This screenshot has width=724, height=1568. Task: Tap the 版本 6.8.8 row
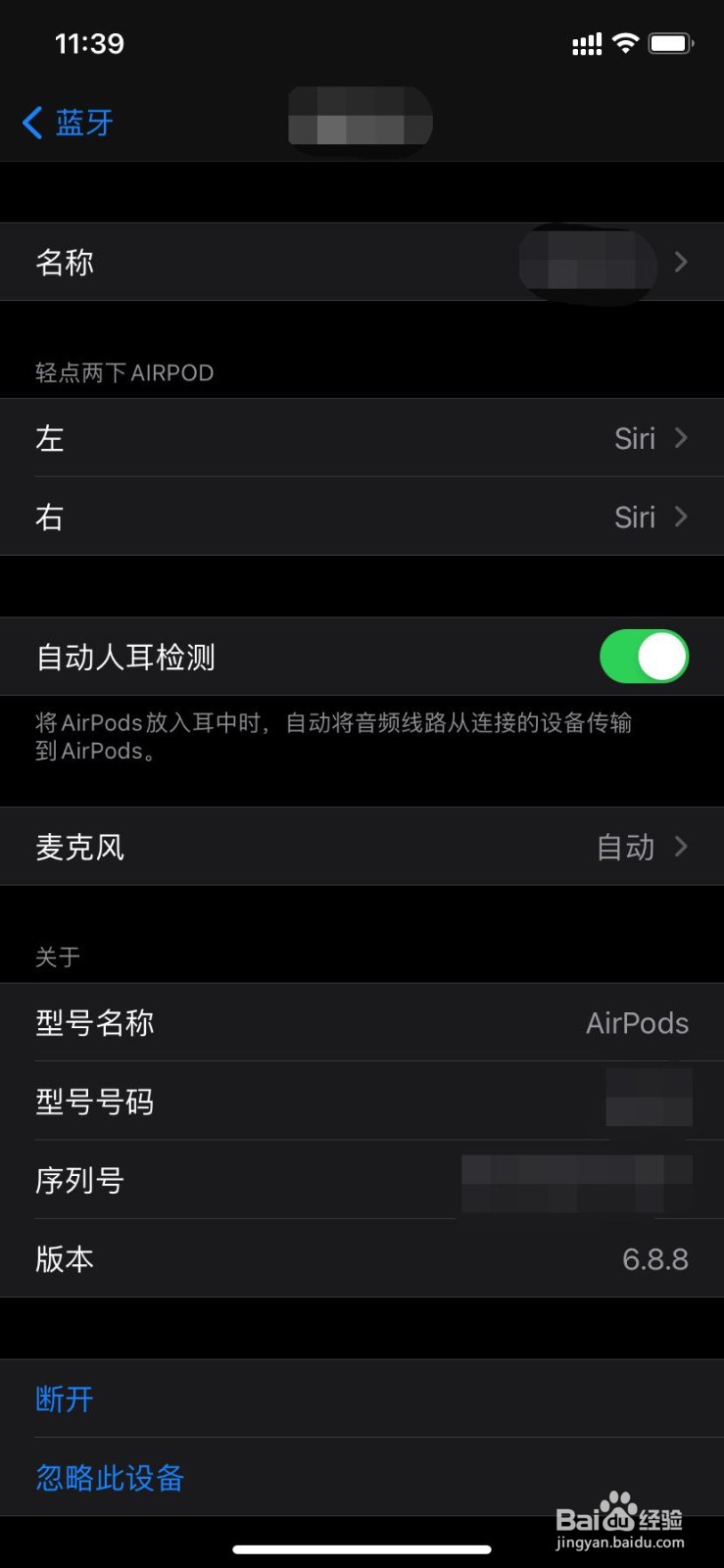pos(362,1258)
